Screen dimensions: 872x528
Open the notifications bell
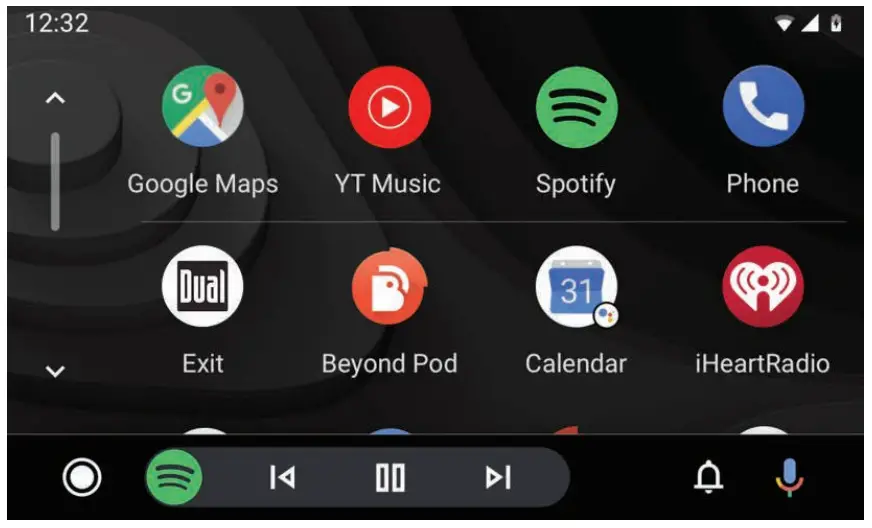pos(709,478)
